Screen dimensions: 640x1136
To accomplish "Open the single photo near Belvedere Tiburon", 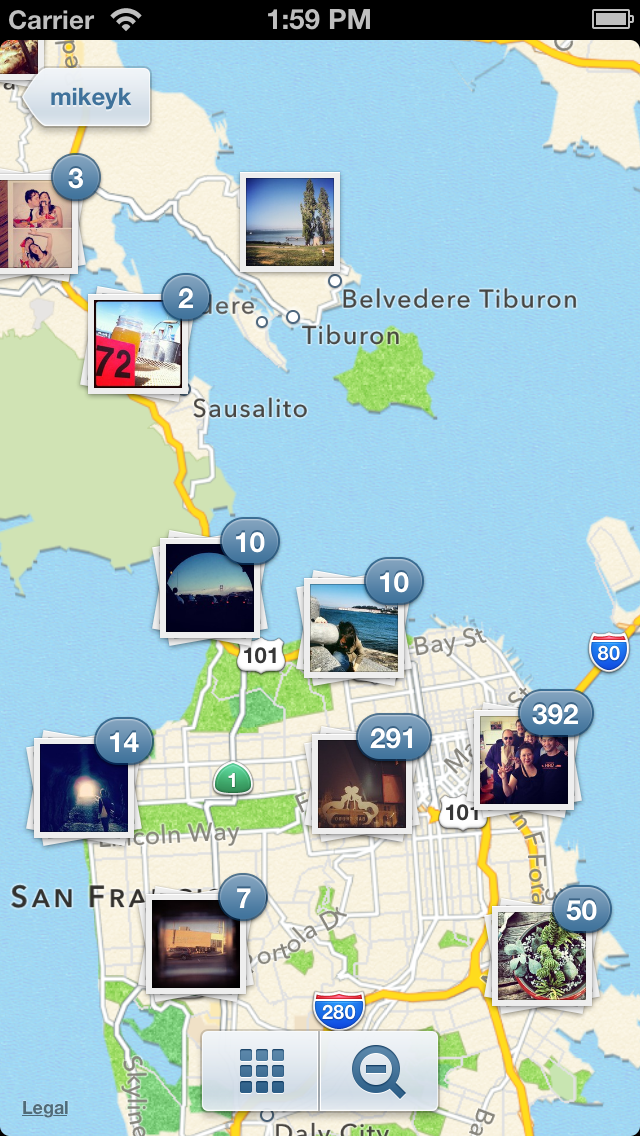I will coord(290,221).
